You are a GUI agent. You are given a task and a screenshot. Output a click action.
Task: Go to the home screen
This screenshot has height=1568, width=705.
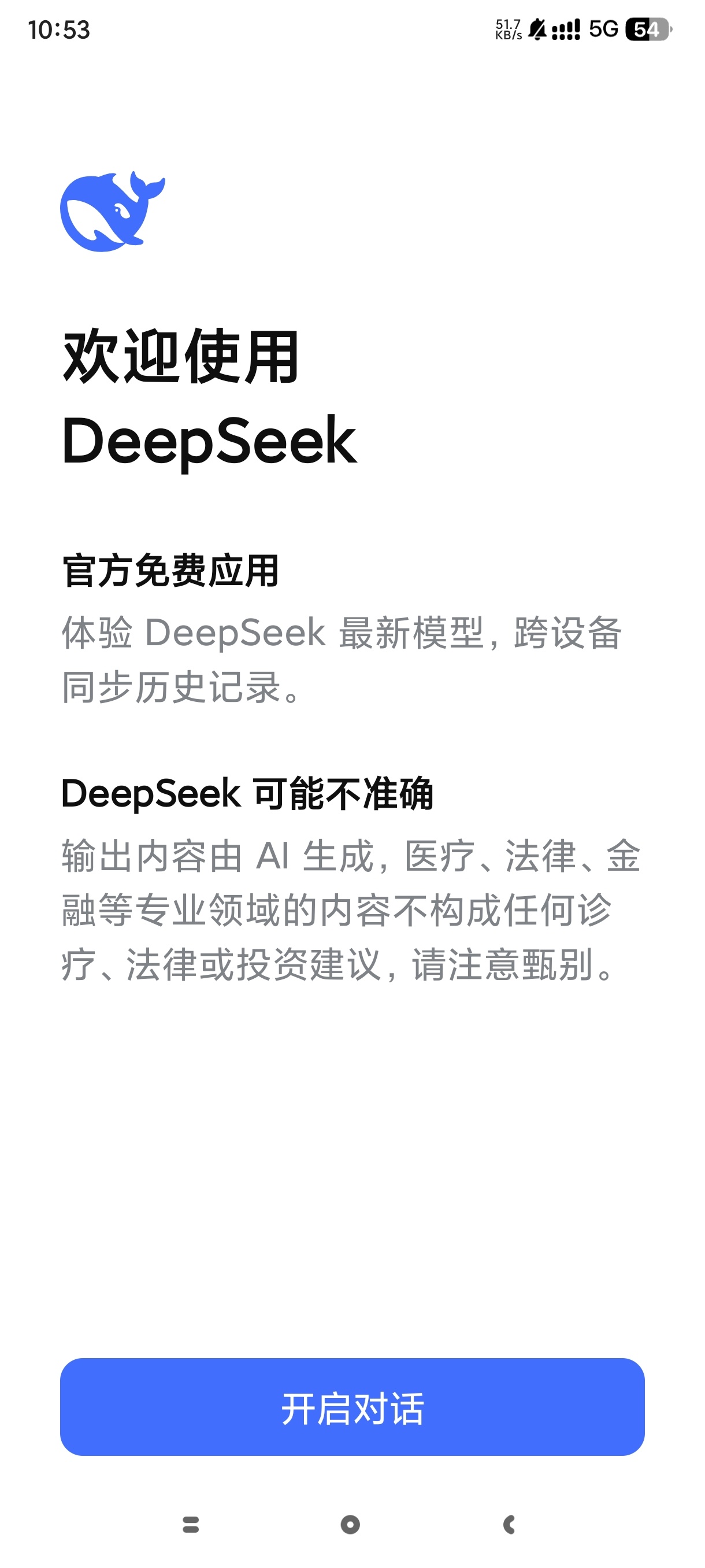(350, 1524)
